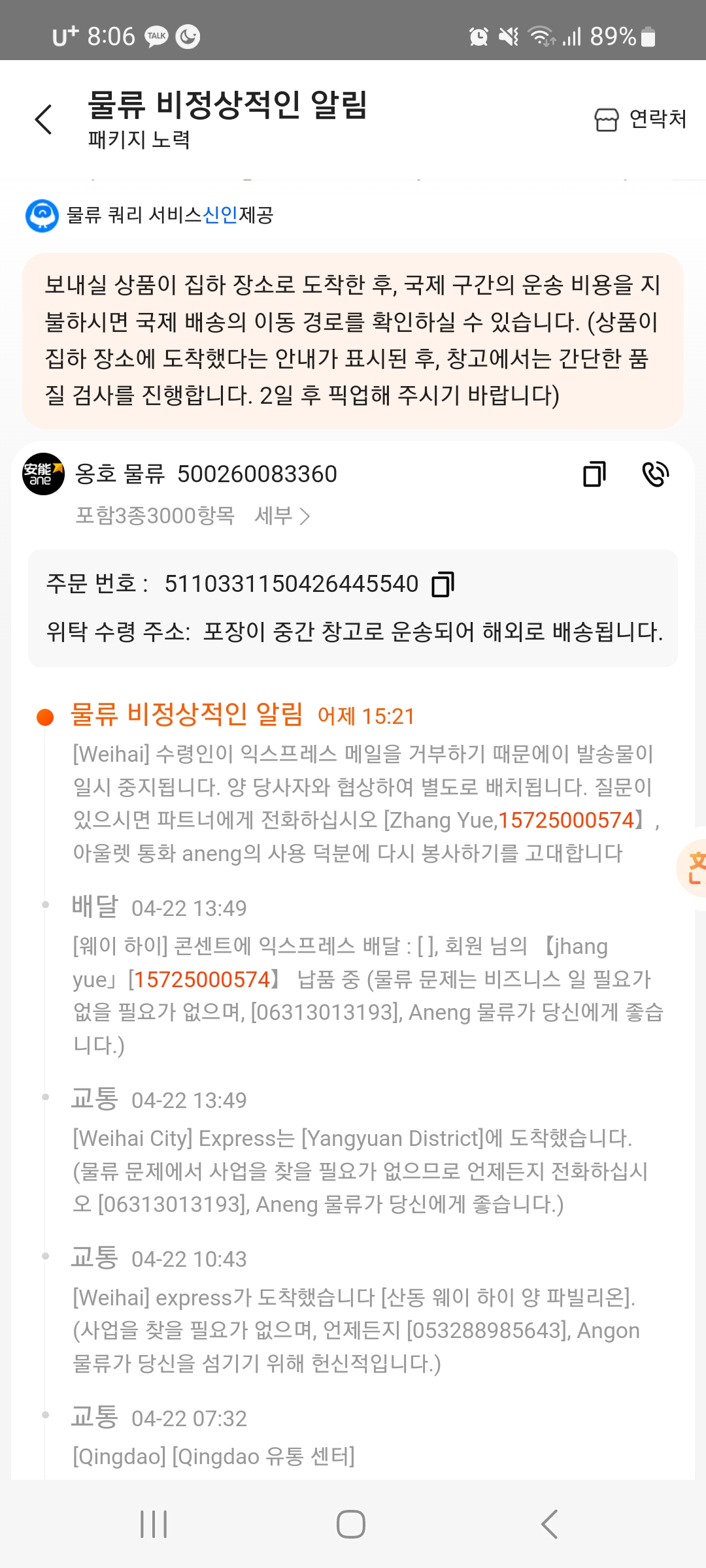Dial 15725000574 in the Zhang Yue alert
706x1568 pixels.
(566, 820)
